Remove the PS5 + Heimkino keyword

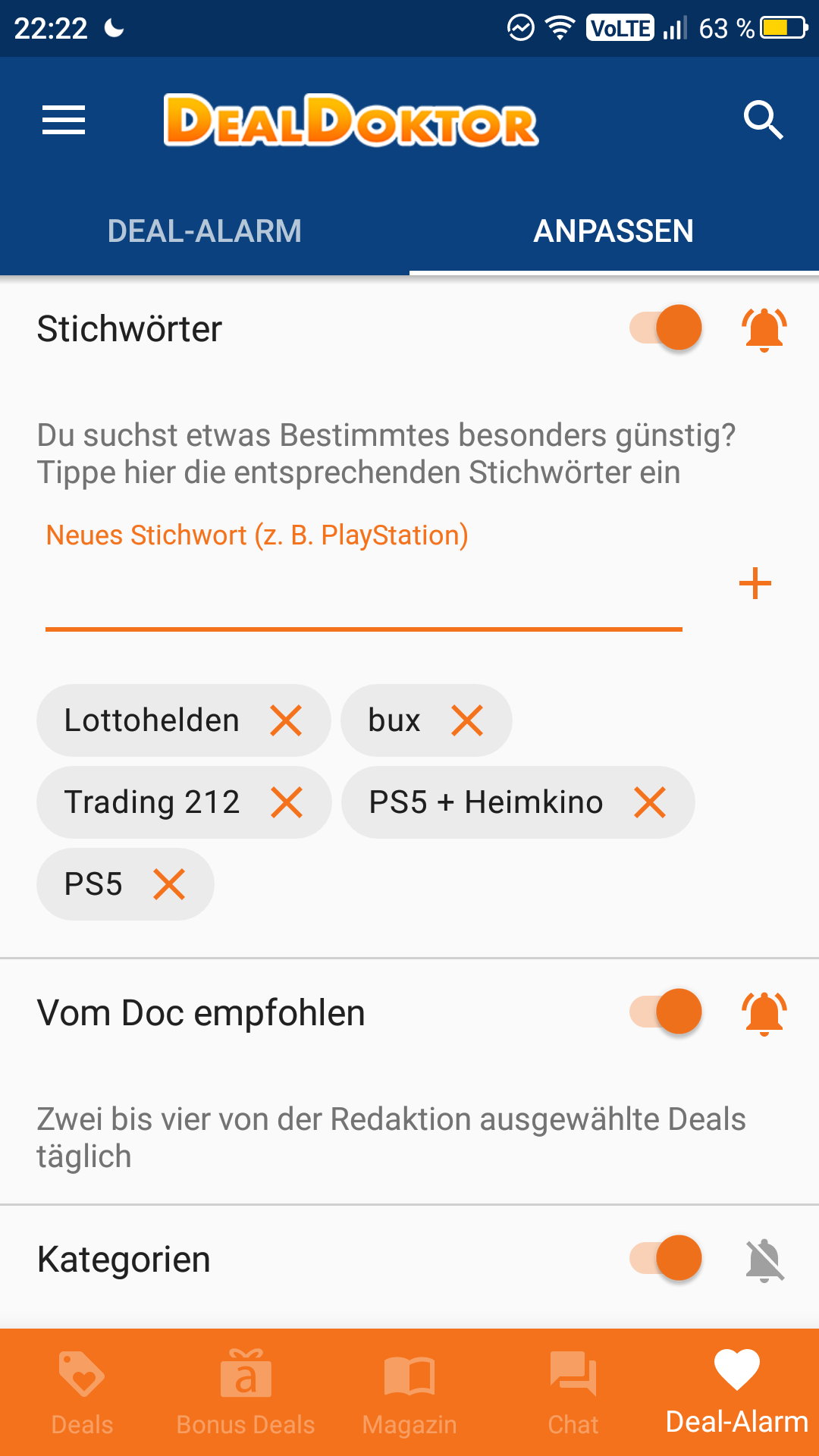coord(650,802)
